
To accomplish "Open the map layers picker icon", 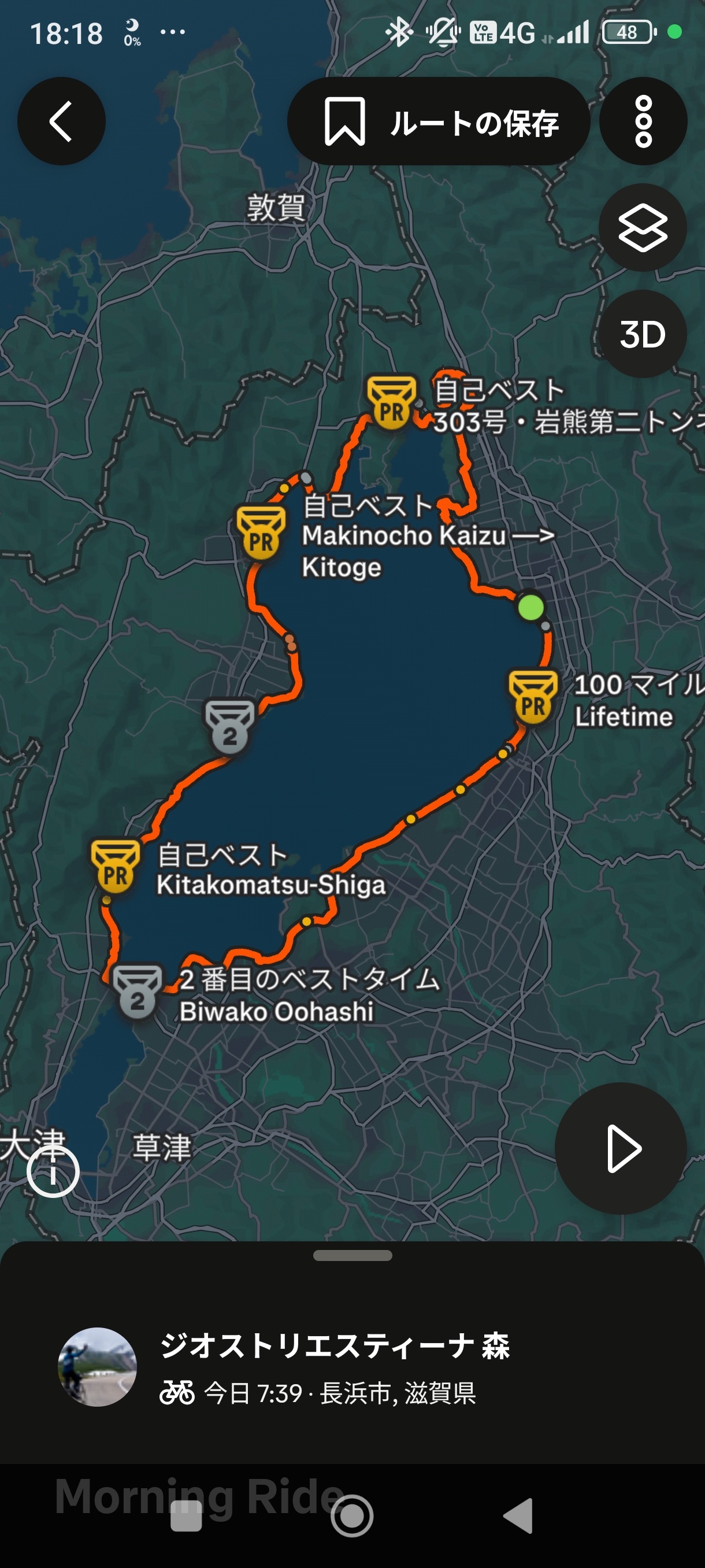I will click(x=643, y=227).
